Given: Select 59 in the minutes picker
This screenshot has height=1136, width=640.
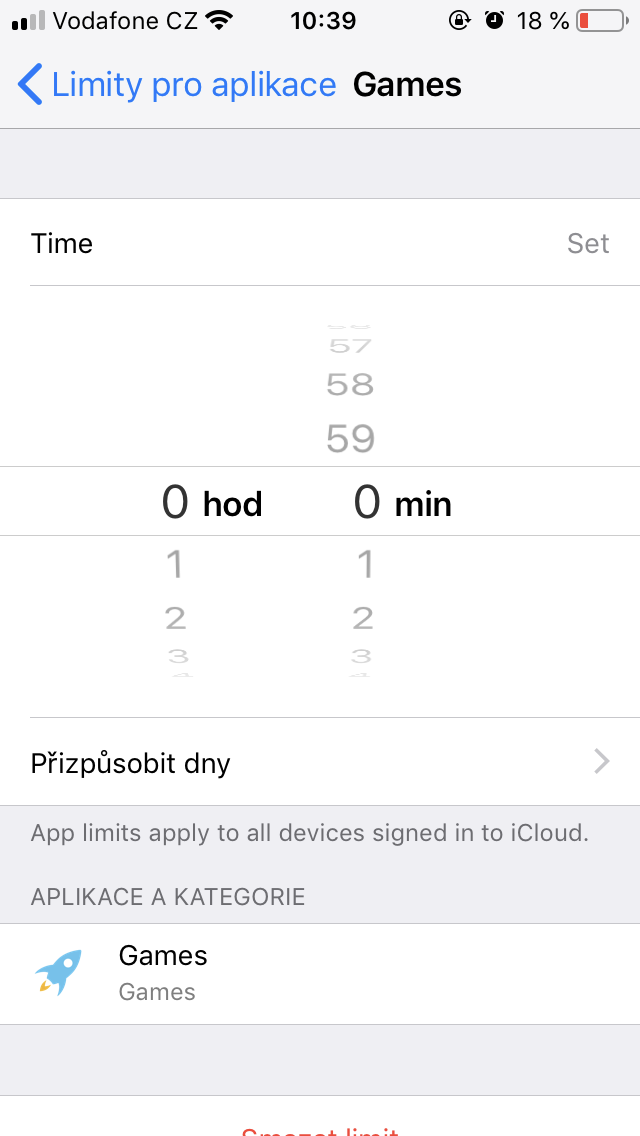Looking at the screenshot, I should [x=350, y=438].
